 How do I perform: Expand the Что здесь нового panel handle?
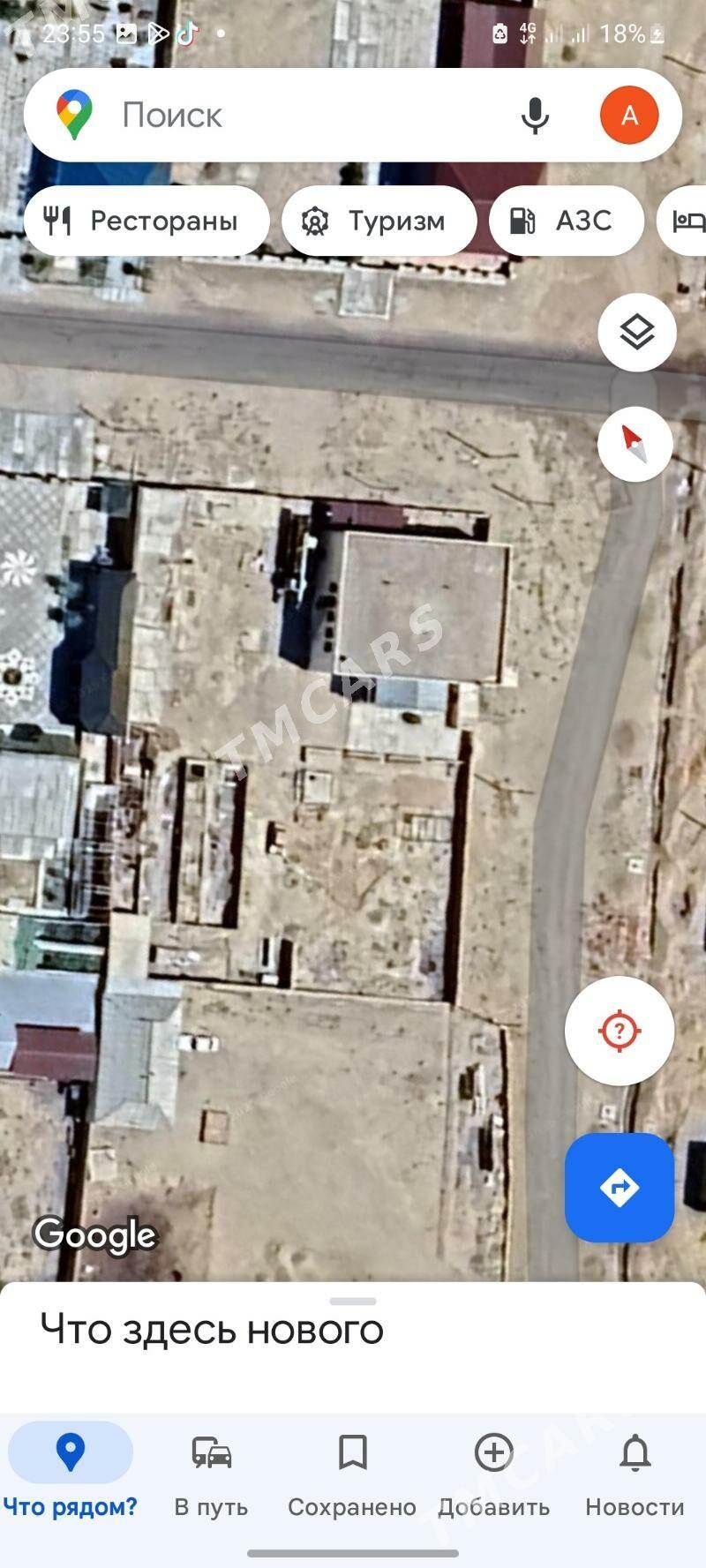pos(353,1301)
